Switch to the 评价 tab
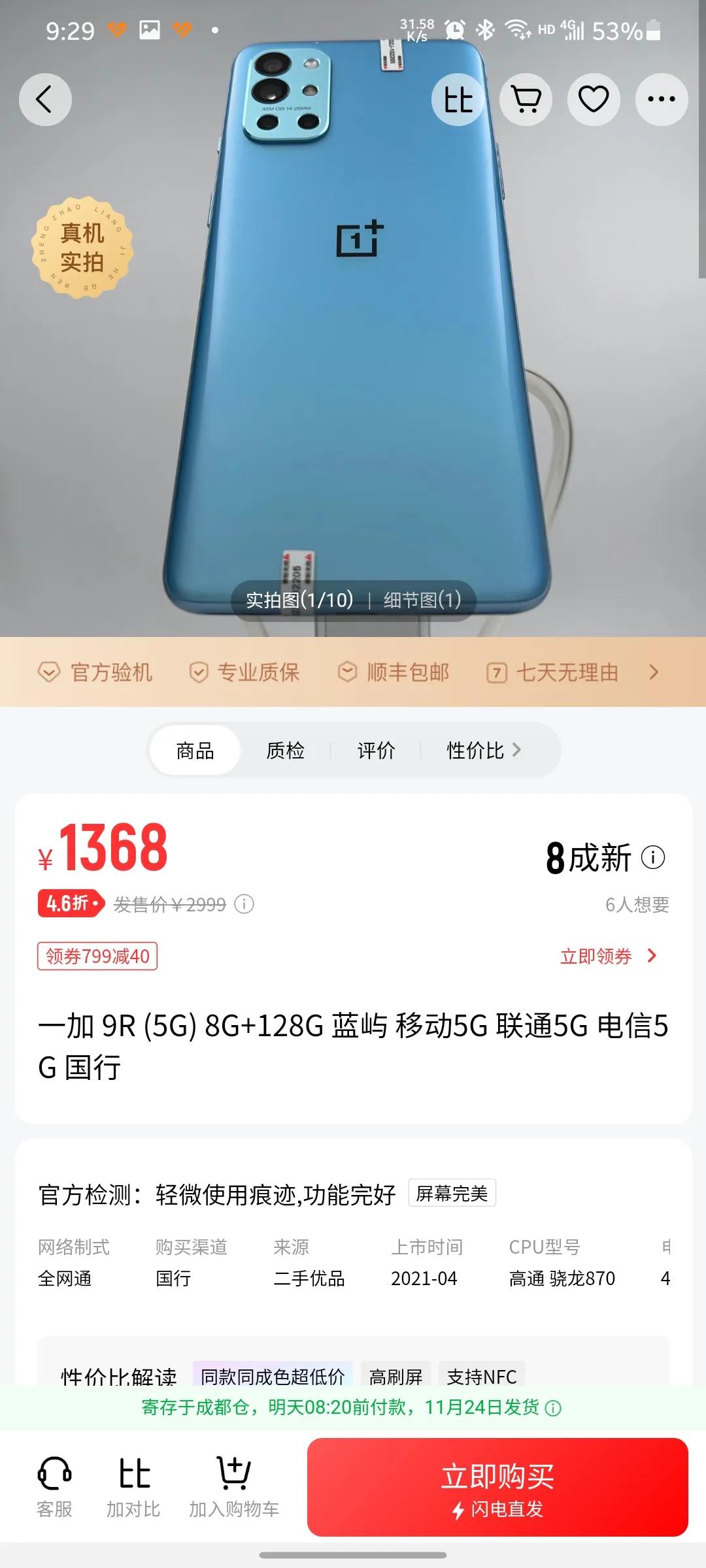 375,750
